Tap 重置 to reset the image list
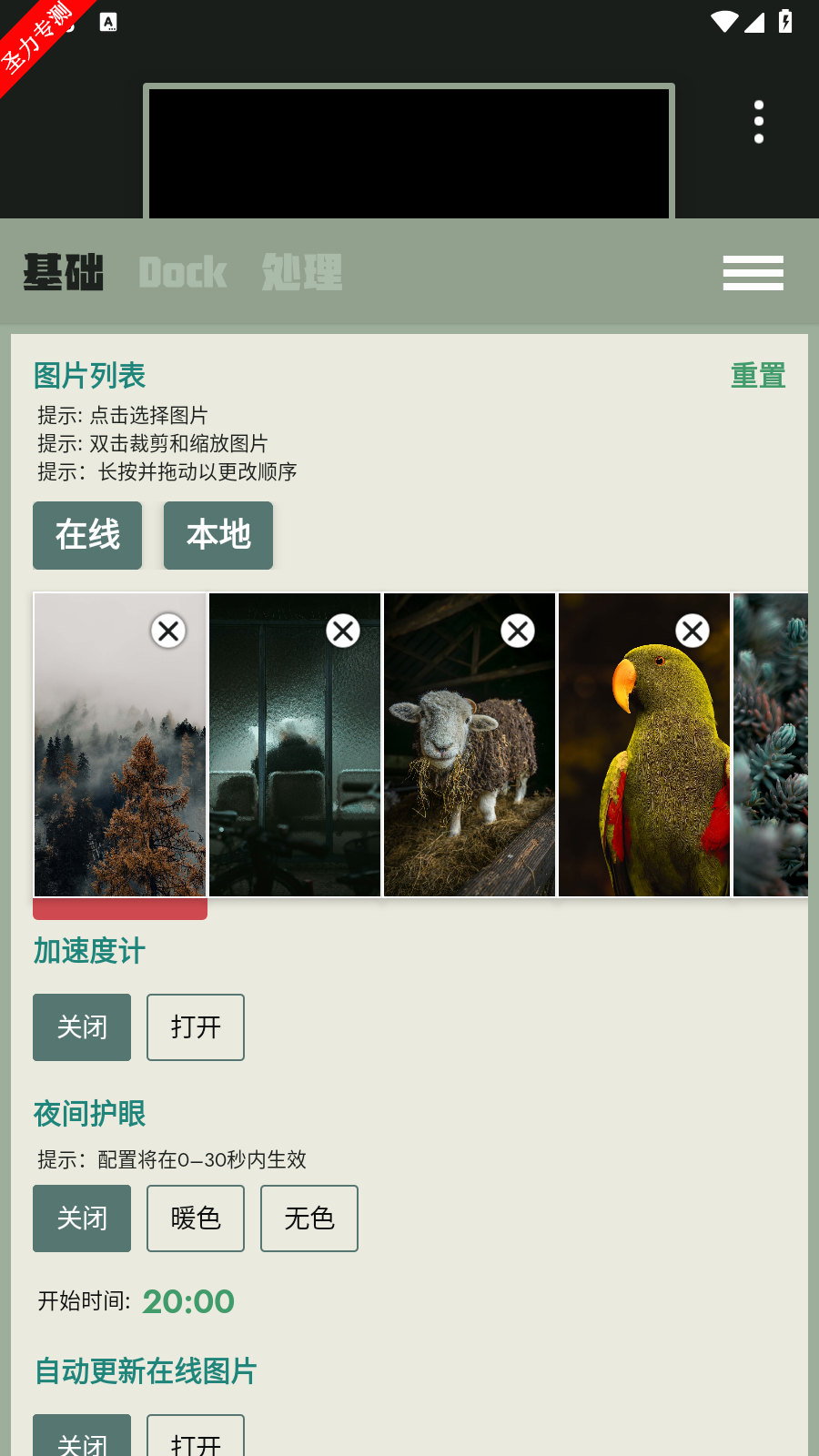This screenshot has height=1456, width=819. 758,376
